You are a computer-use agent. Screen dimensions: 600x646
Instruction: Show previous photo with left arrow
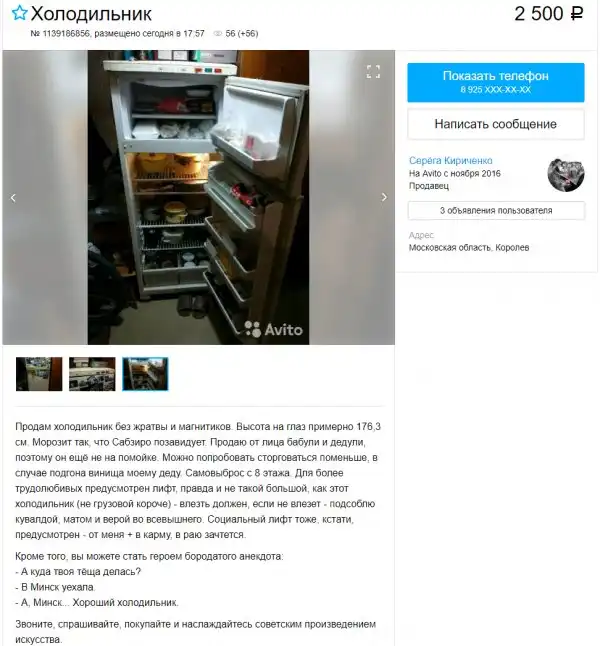click(13, 198)
